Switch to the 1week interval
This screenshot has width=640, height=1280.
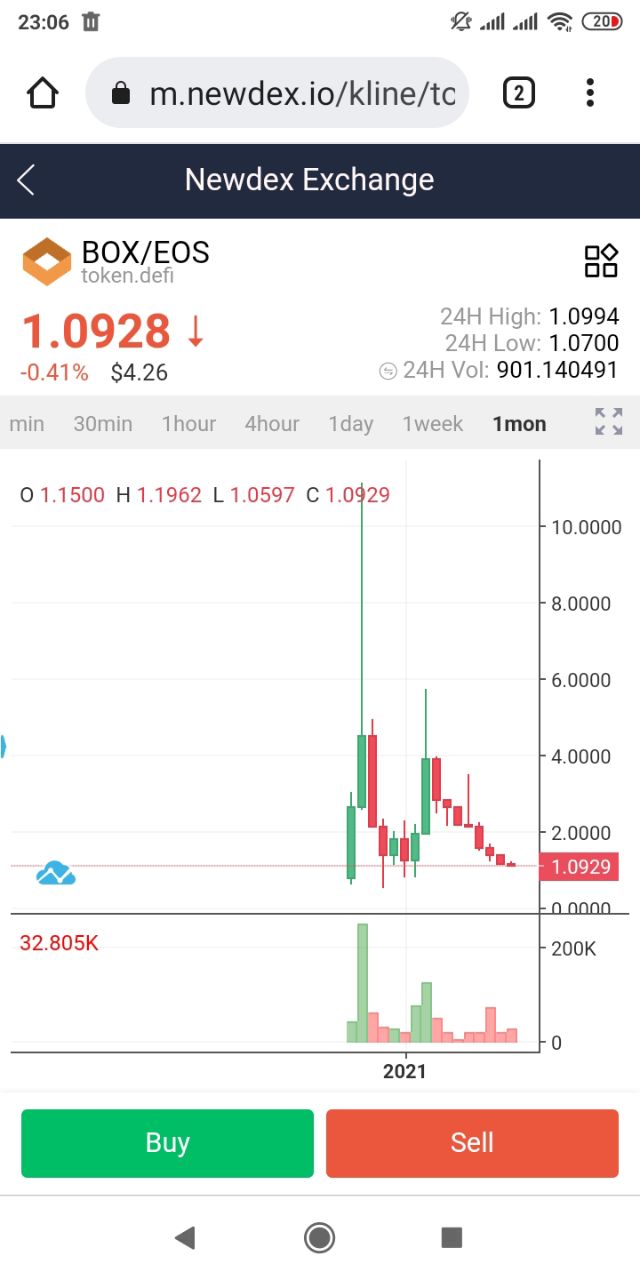point(433,424)
